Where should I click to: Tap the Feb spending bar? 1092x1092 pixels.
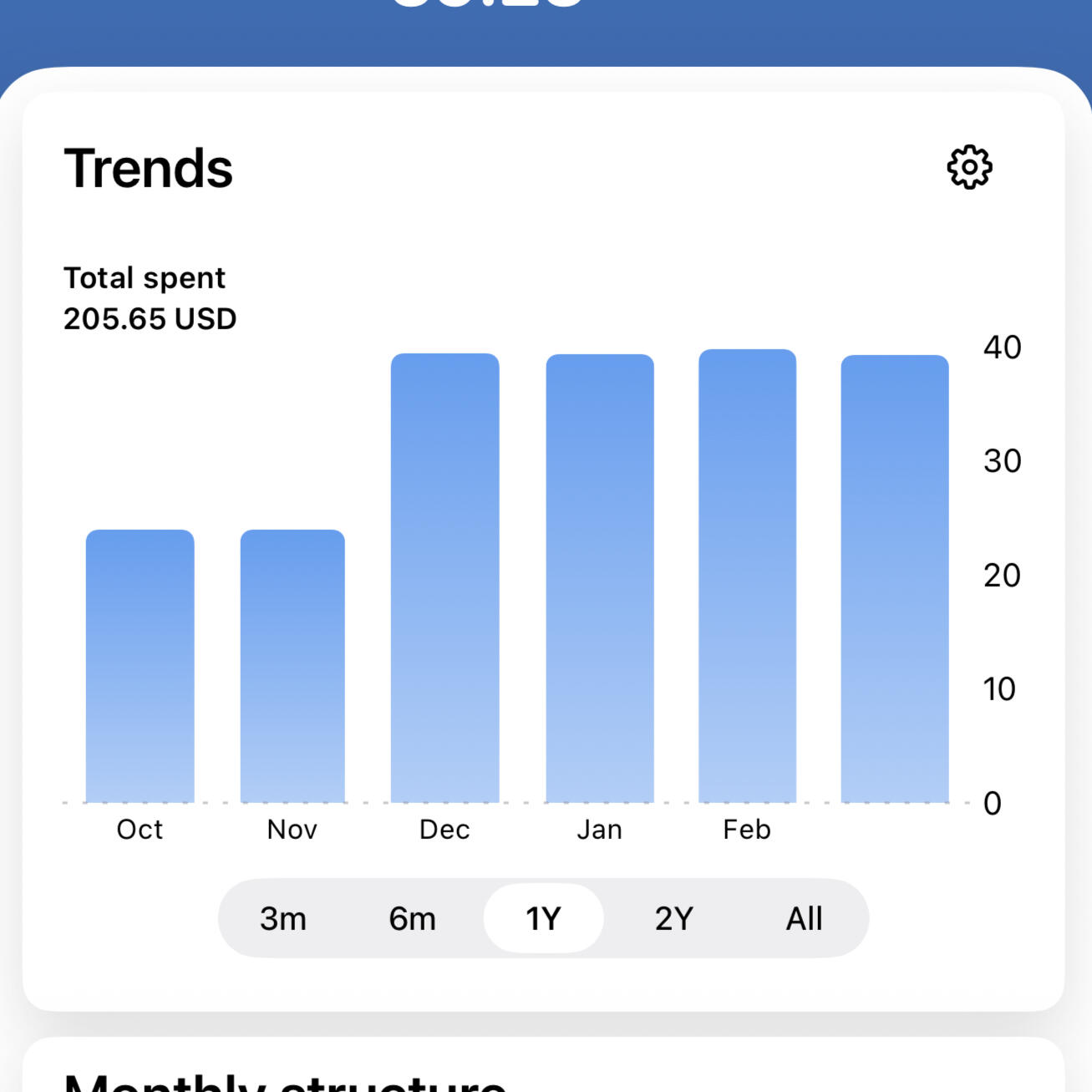point(747,576)
